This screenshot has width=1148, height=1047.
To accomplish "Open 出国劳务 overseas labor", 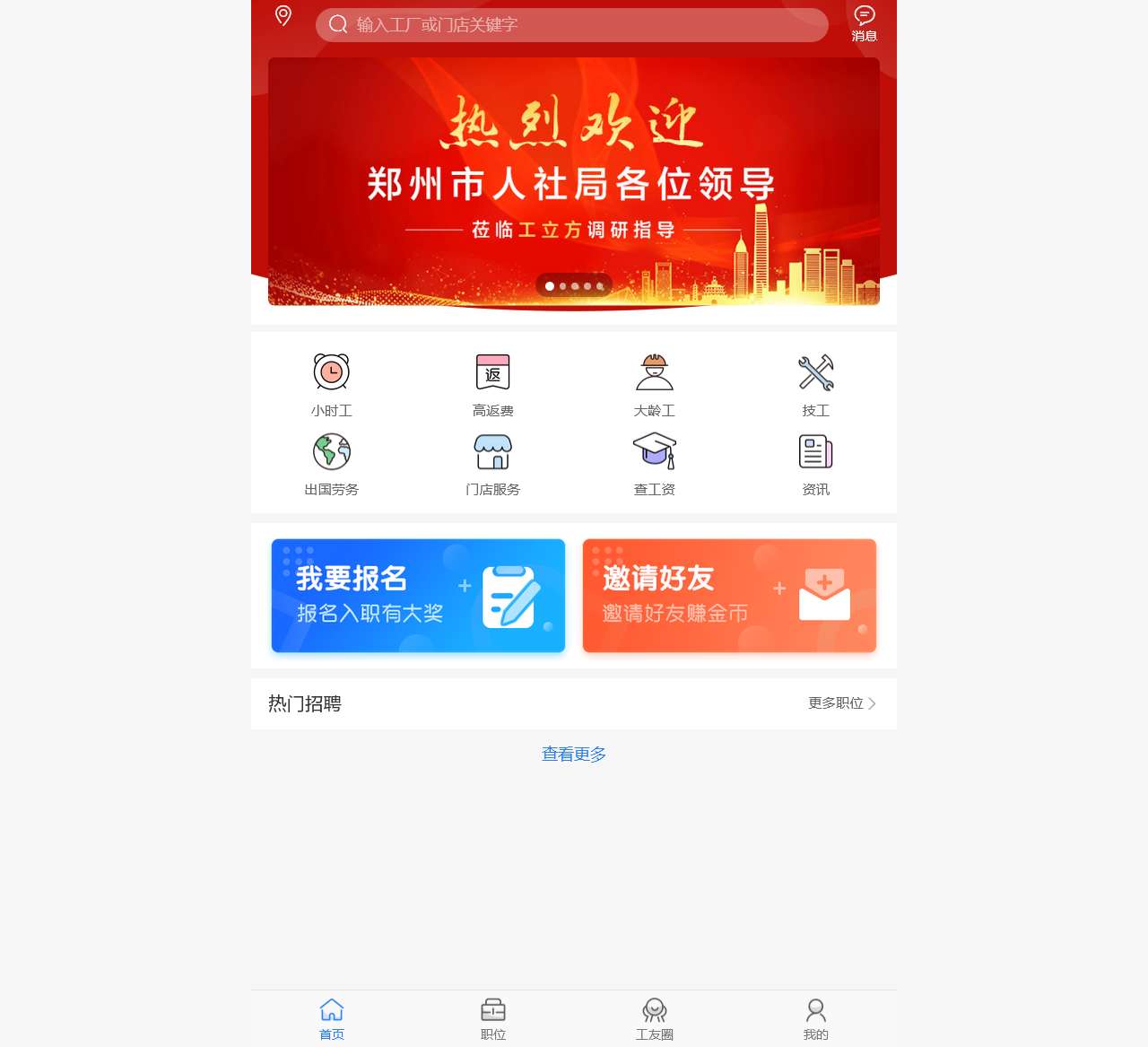I will pos(332,464).
